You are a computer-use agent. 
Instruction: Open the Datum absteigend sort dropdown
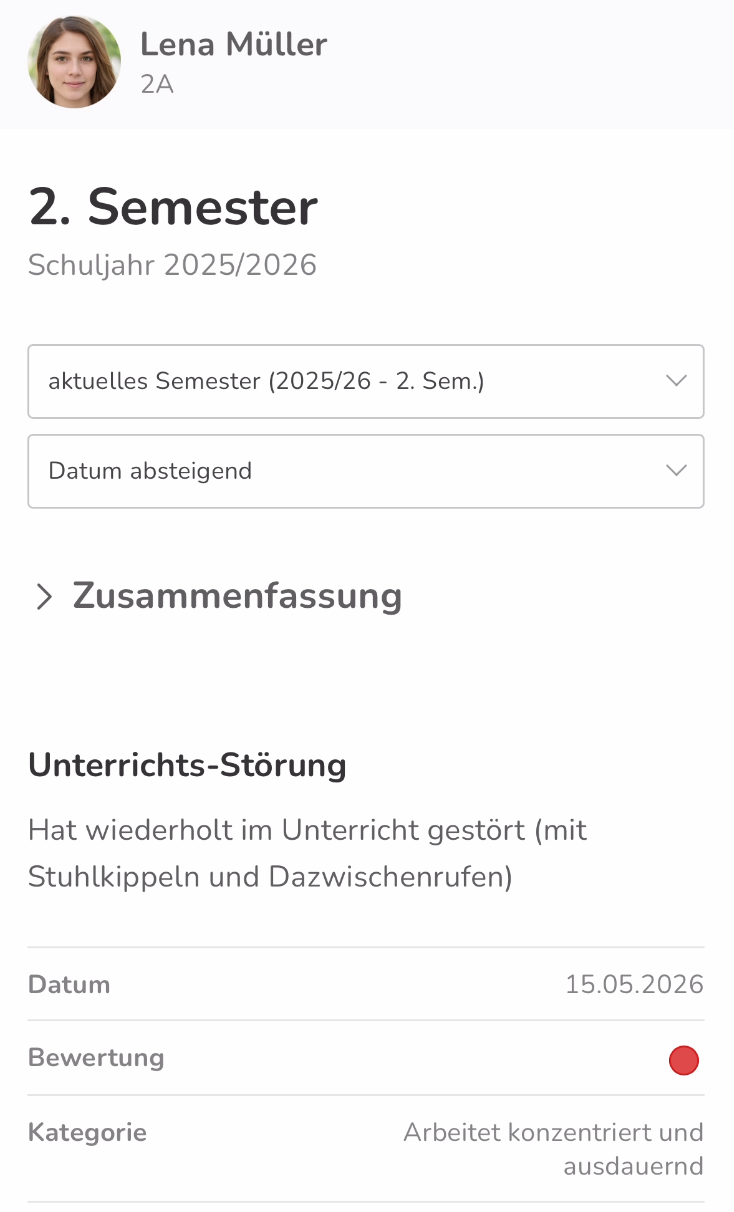tap(366, 471)
